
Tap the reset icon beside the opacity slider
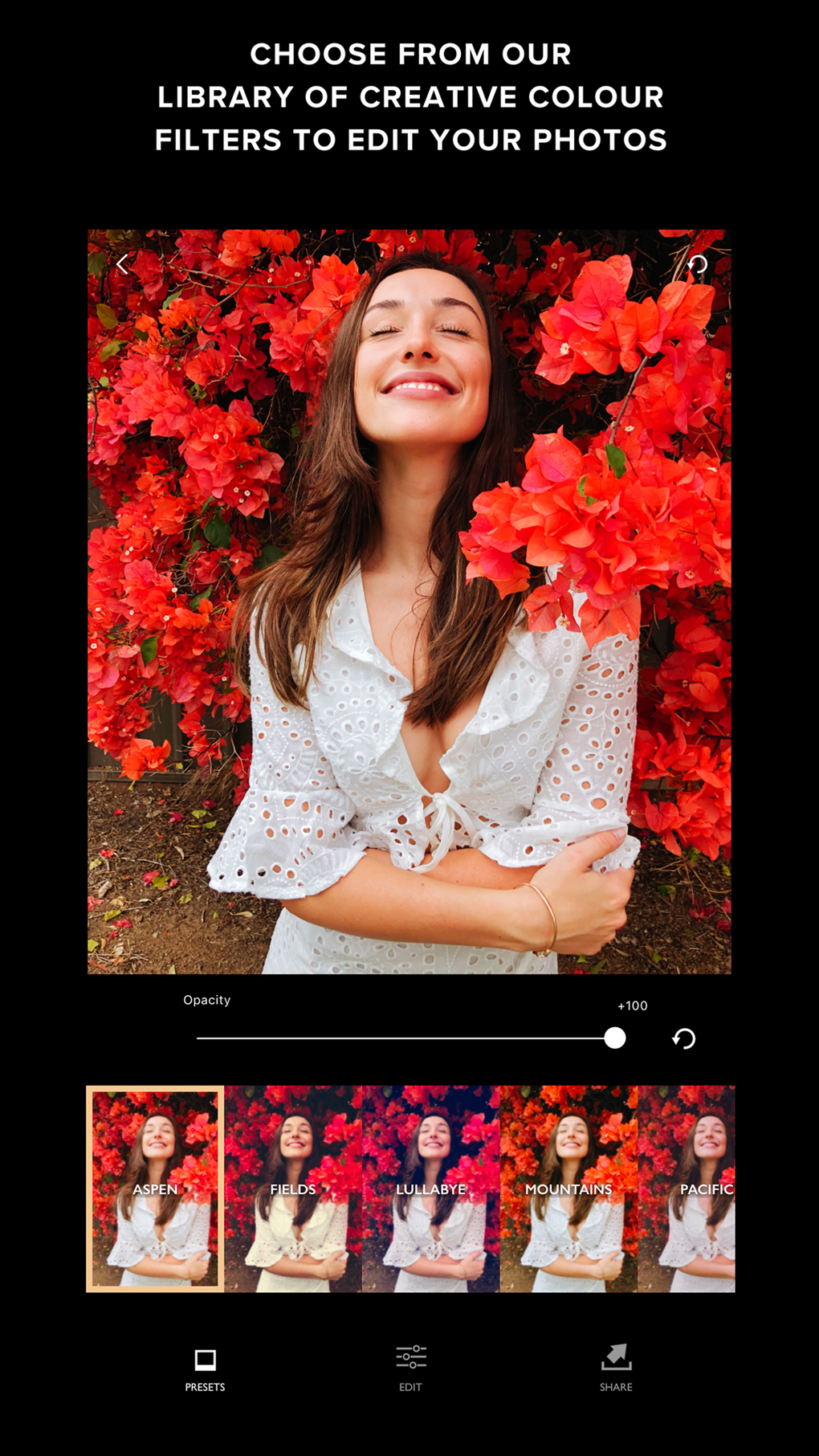click(x=683, y=1038)
